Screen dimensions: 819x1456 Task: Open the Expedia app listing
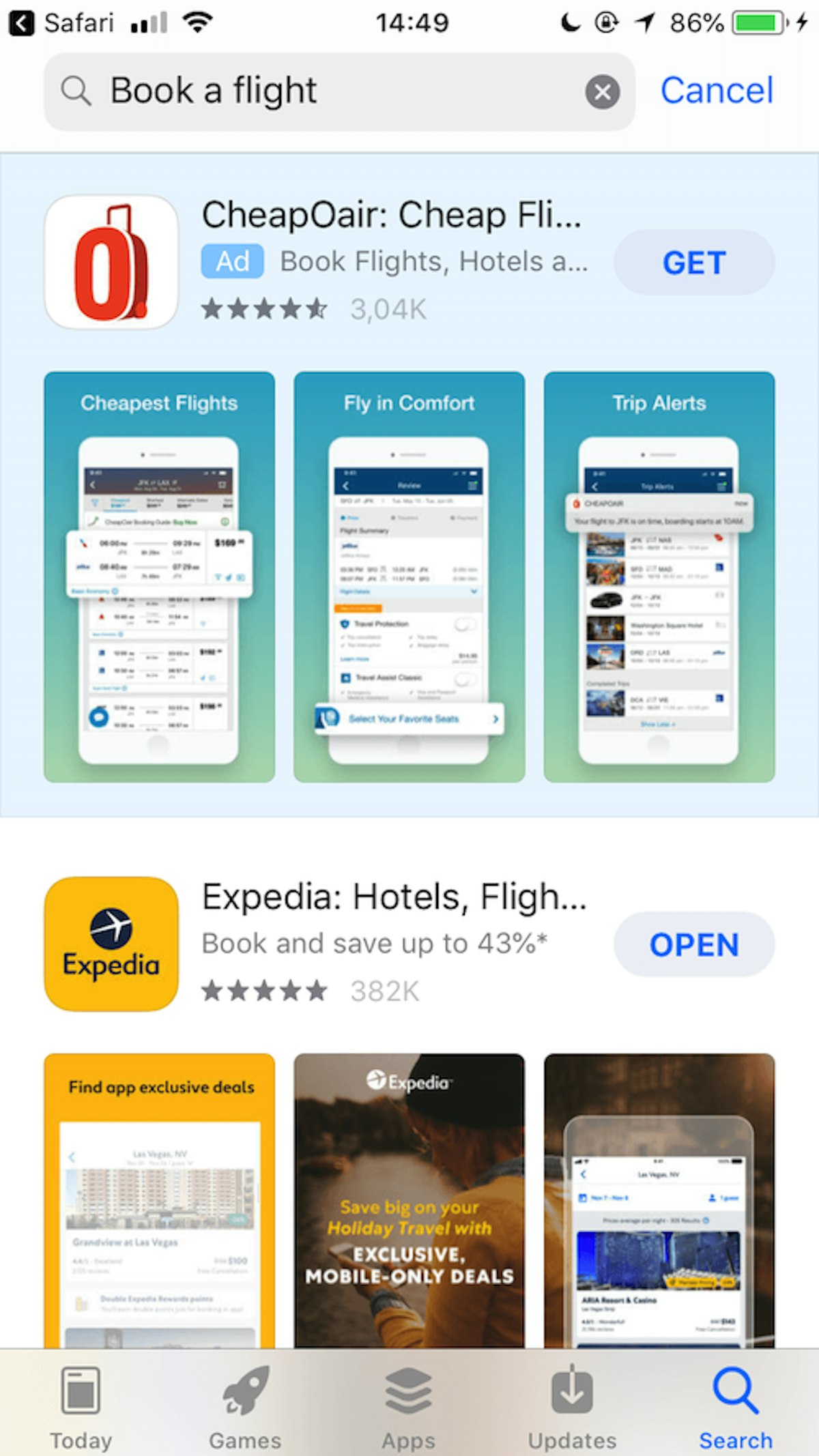pyautogui.click(x=393, y=897)
